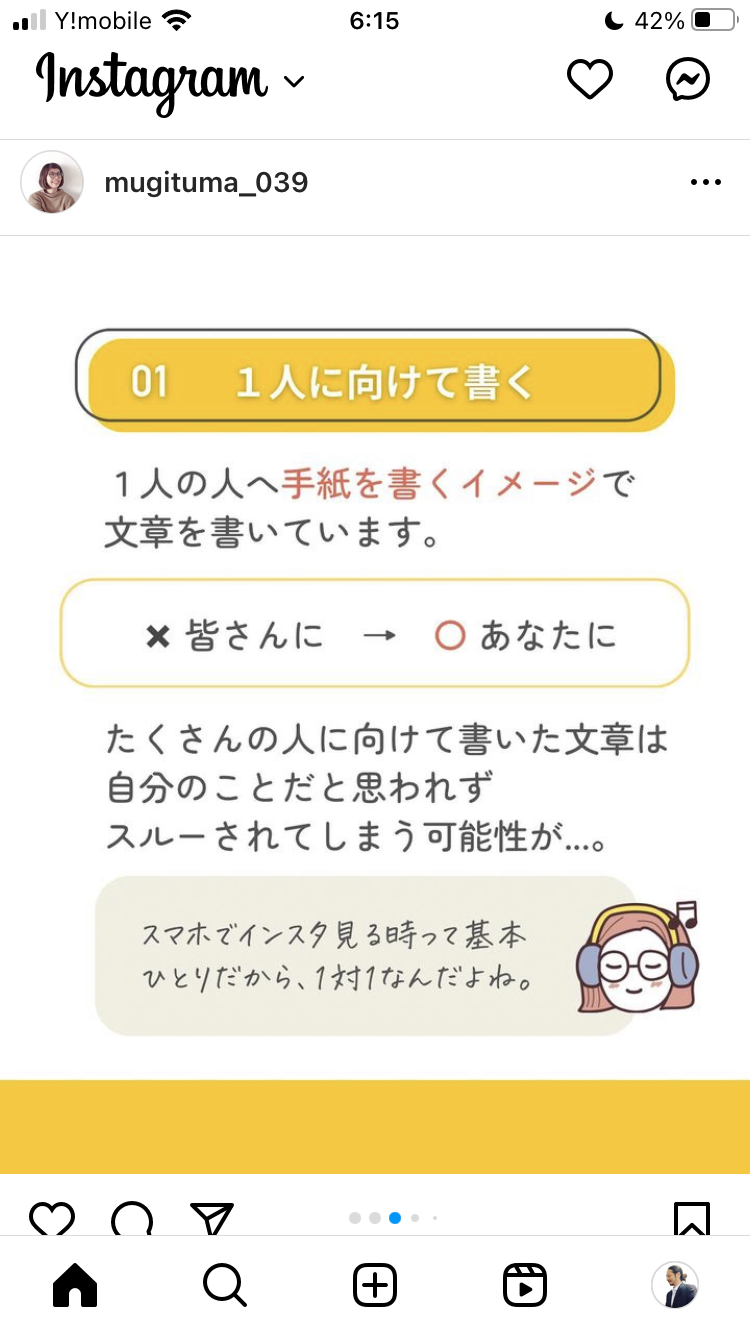Open mugituma_039's profile picture
Viewport: 750px width, 1334px height.
(52, 183)
